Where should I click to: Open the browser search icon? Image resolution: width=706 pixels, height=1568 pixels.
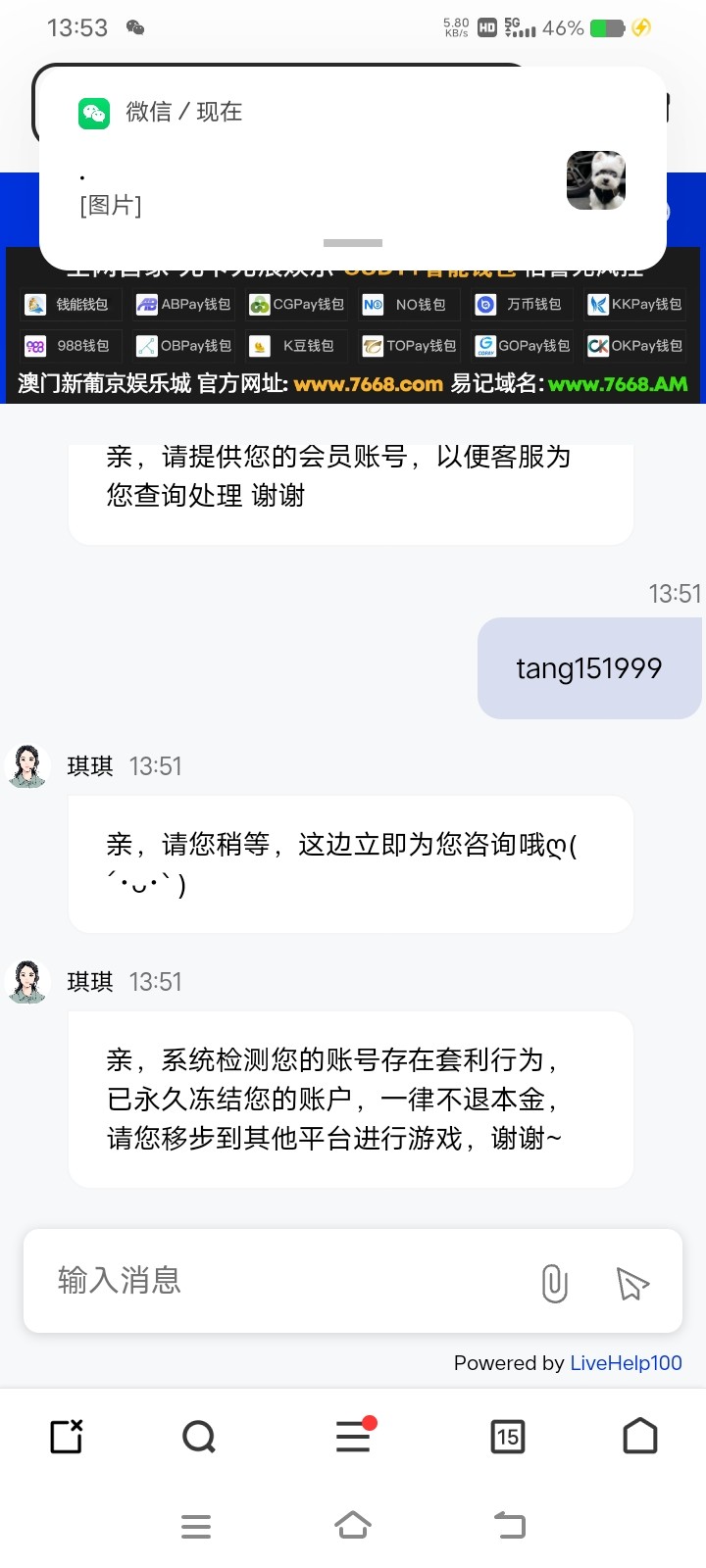[199, 1438]
